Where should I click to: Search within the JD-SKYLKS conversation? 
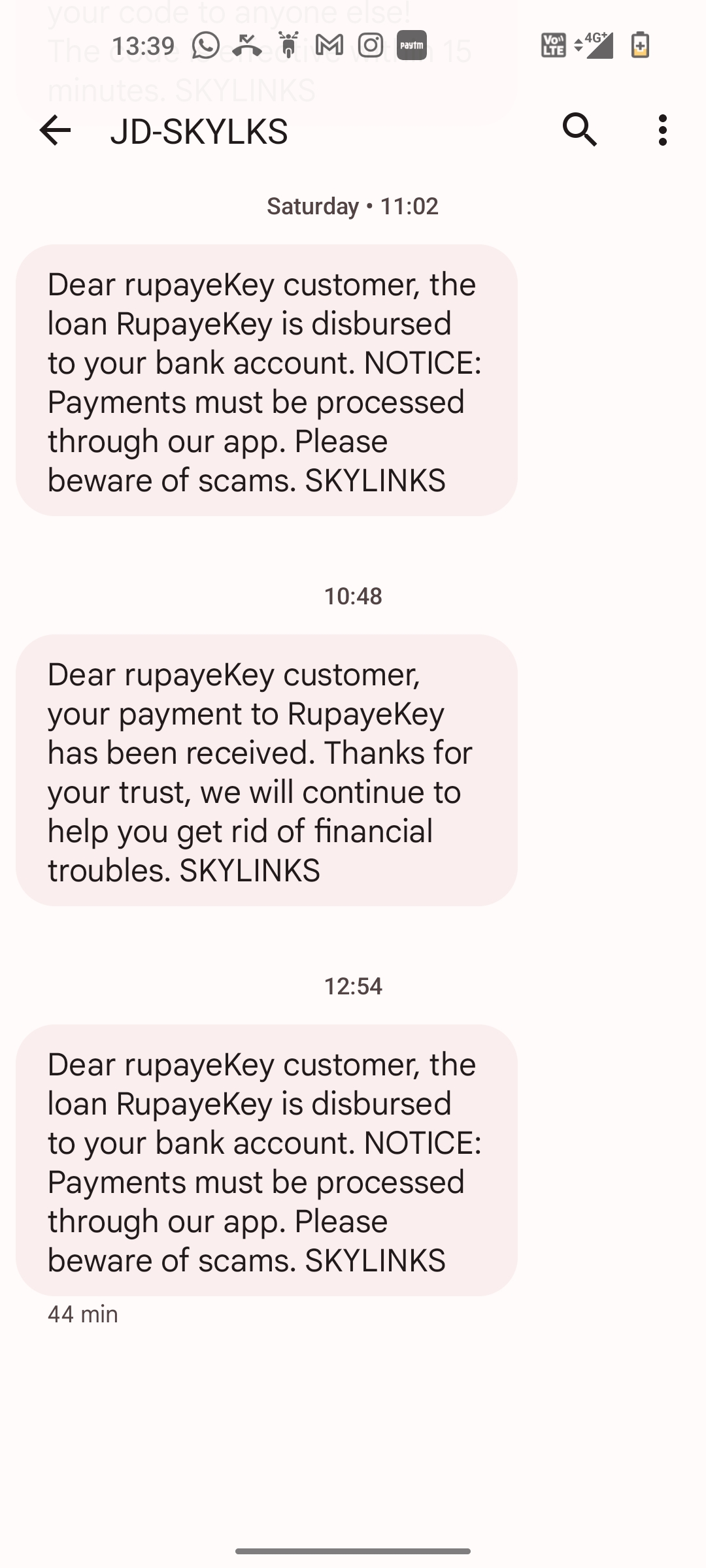pos(579,130)
